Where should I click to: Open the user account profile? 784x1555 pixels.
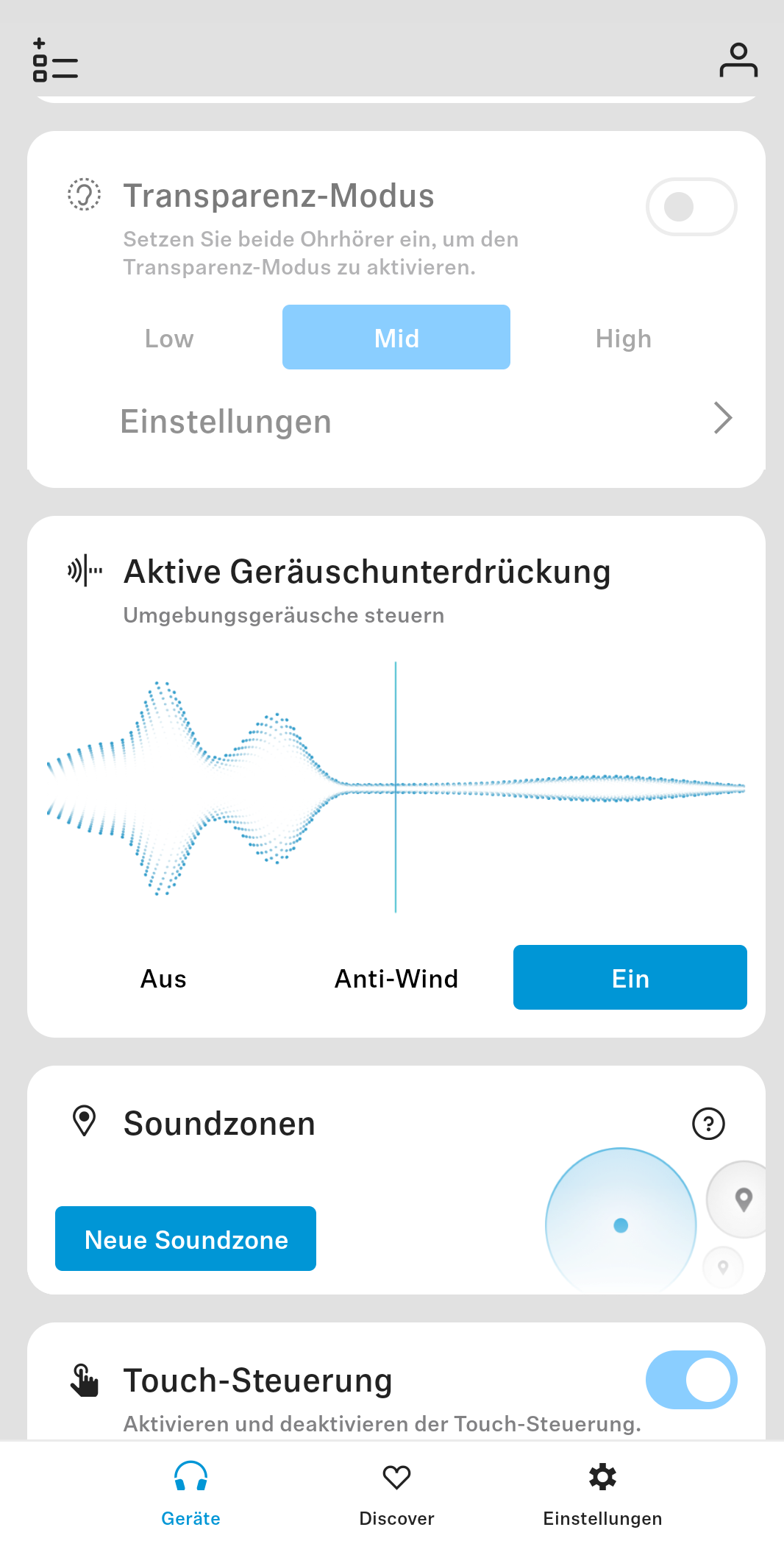click(x=738, y=60)
